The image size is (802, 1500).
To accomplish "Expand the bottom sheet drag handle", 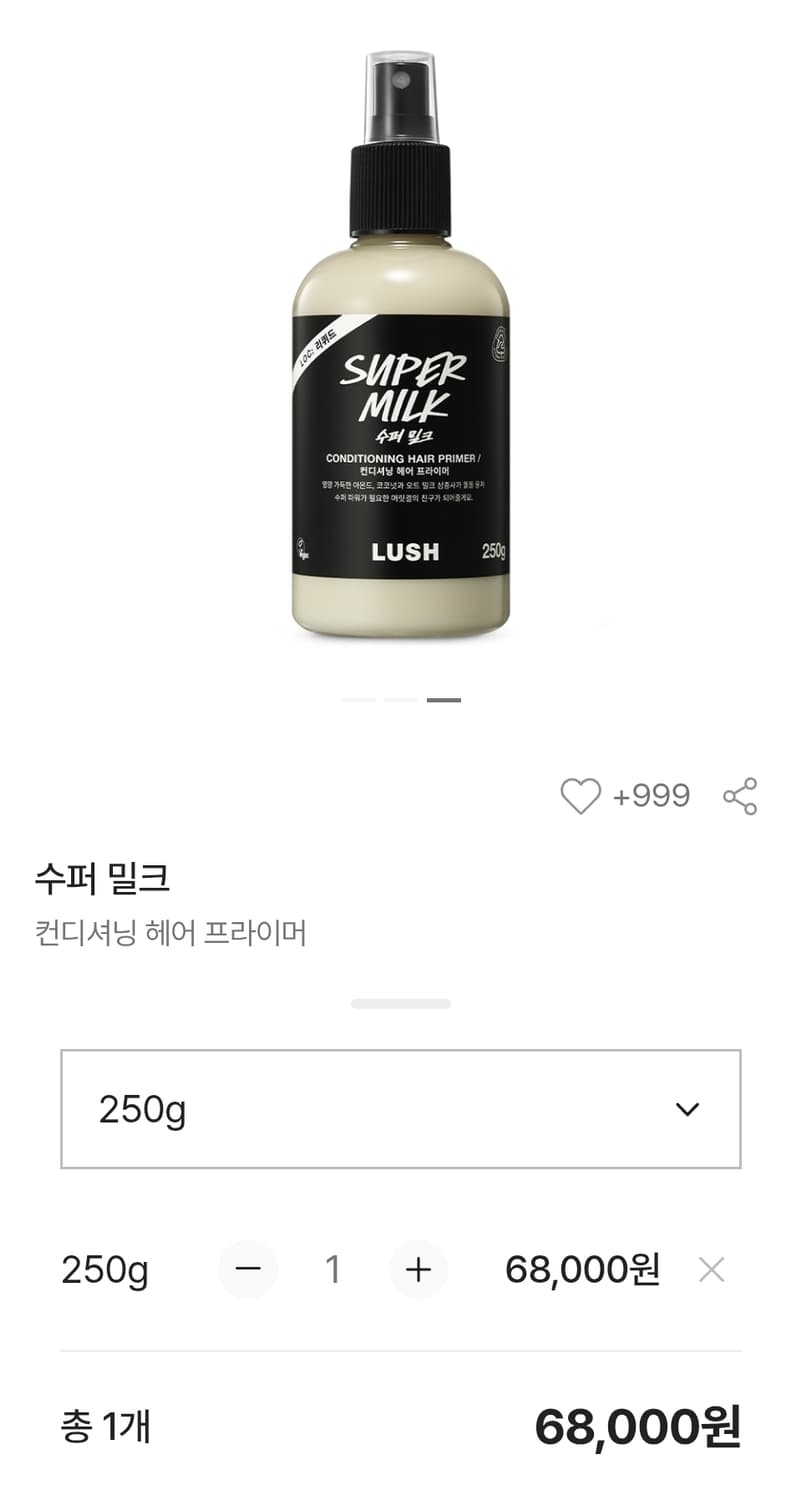I will (400, 1002).
